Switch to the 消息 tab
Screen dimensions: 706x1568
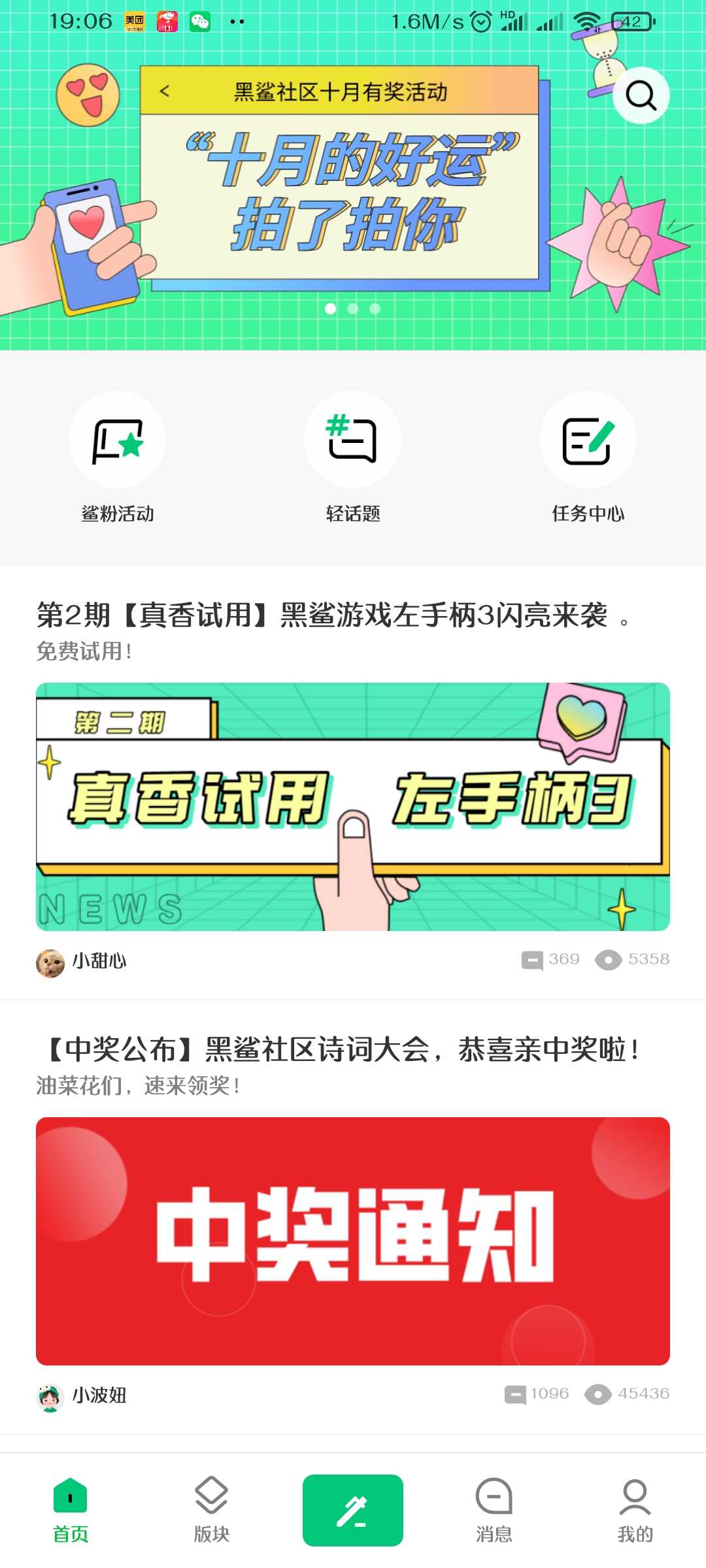pyautogui.click(x=494, y=1510)
